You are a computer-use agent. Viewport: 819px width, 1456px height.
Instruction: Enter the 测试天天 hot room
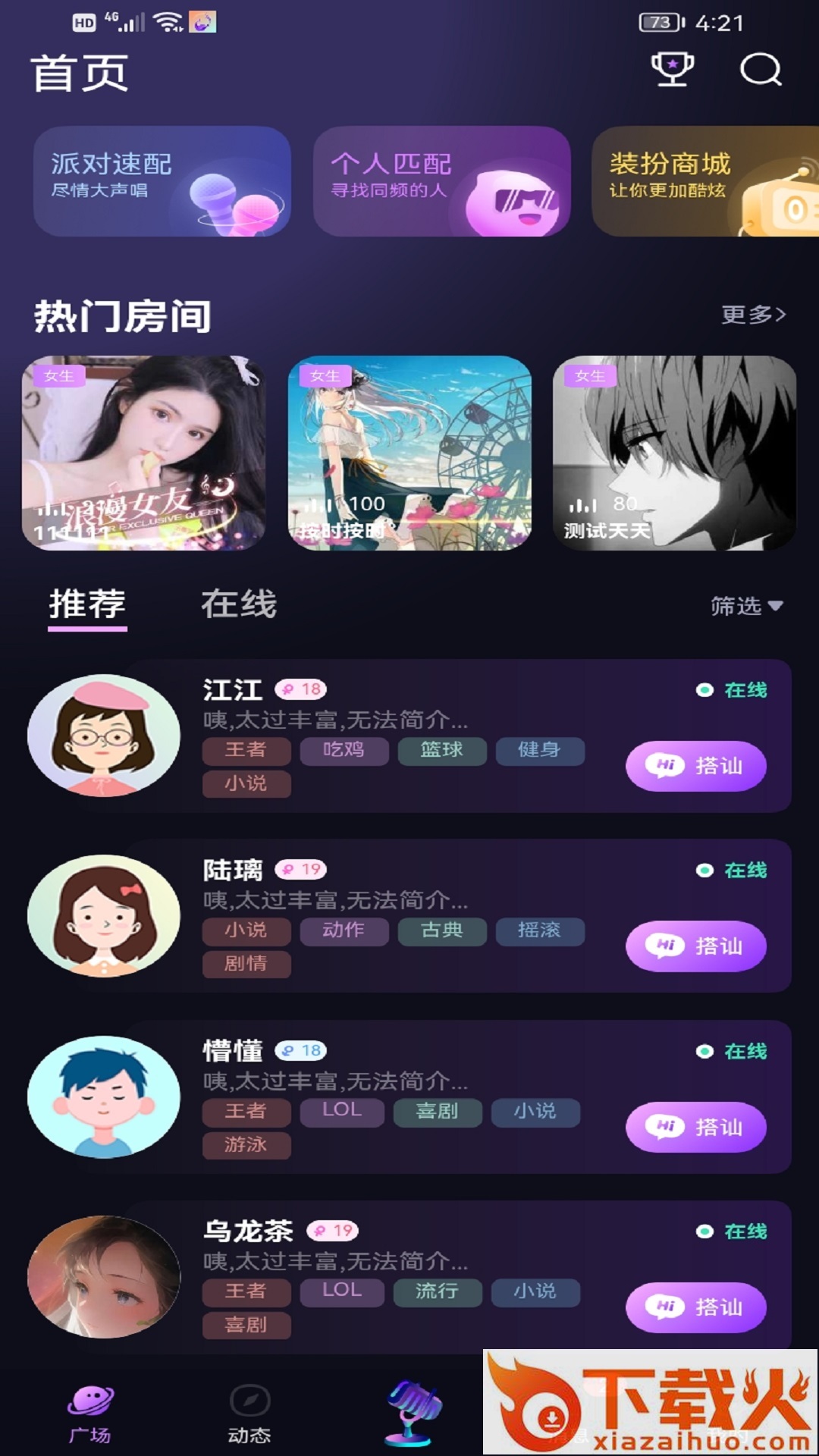[x=674, y=453]
